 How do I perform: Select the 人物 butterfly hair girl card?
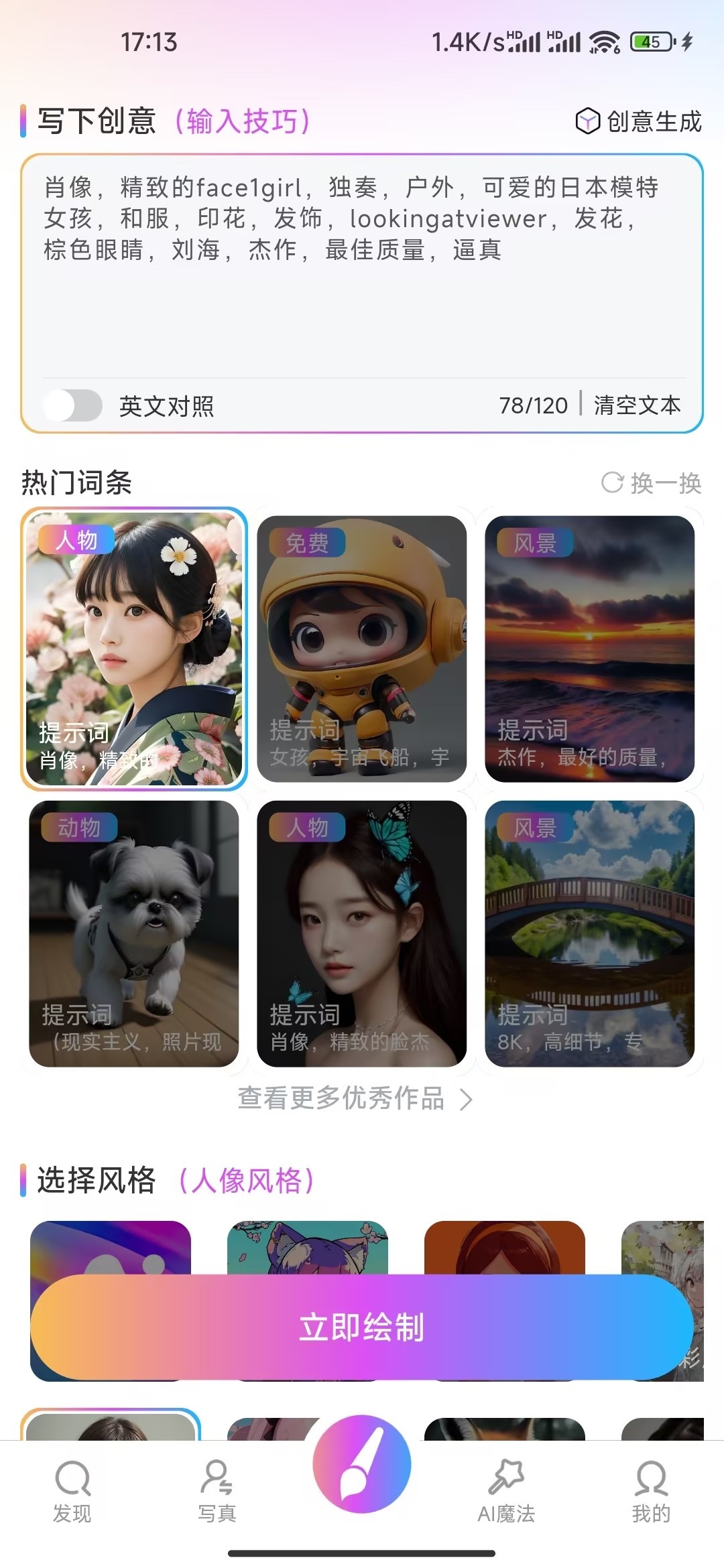click(x=362, y=933)
